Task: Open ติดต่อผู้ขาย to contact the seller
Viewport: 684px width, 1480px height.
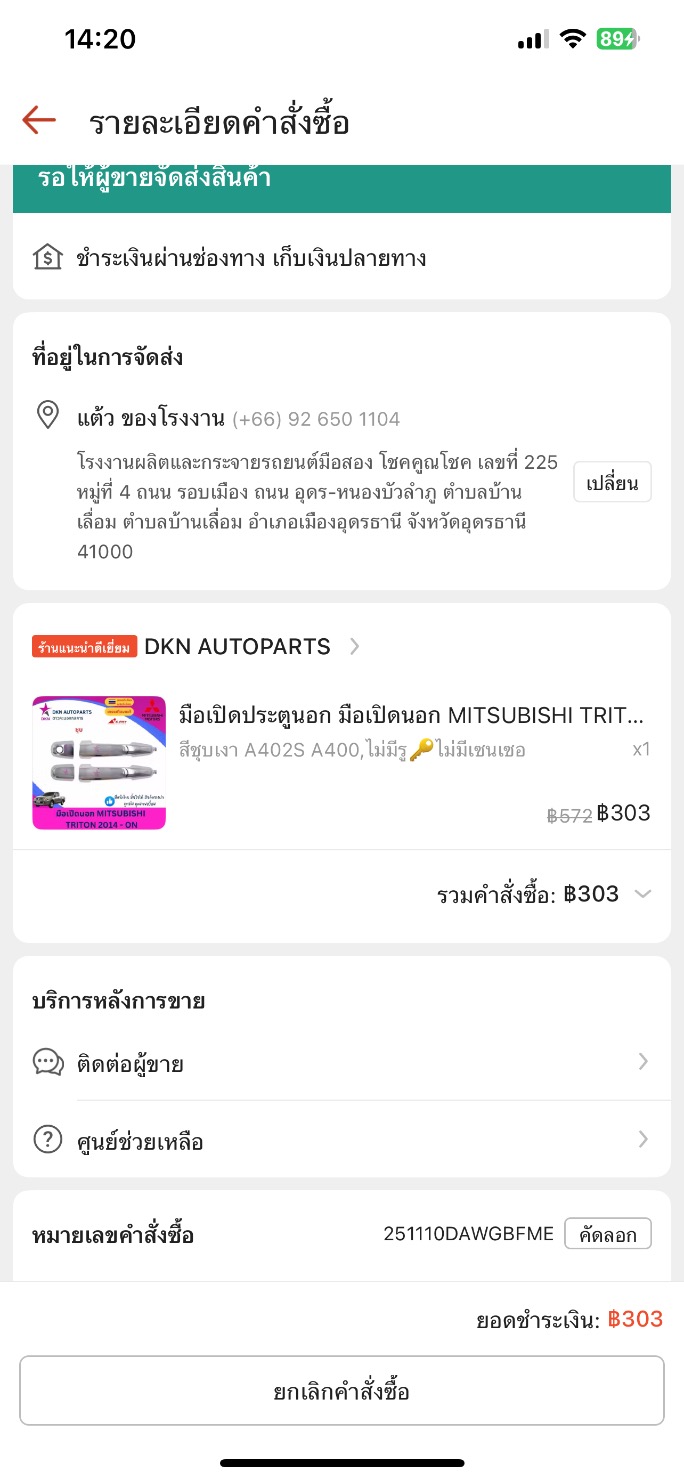Action: (x=341, y=1063)
